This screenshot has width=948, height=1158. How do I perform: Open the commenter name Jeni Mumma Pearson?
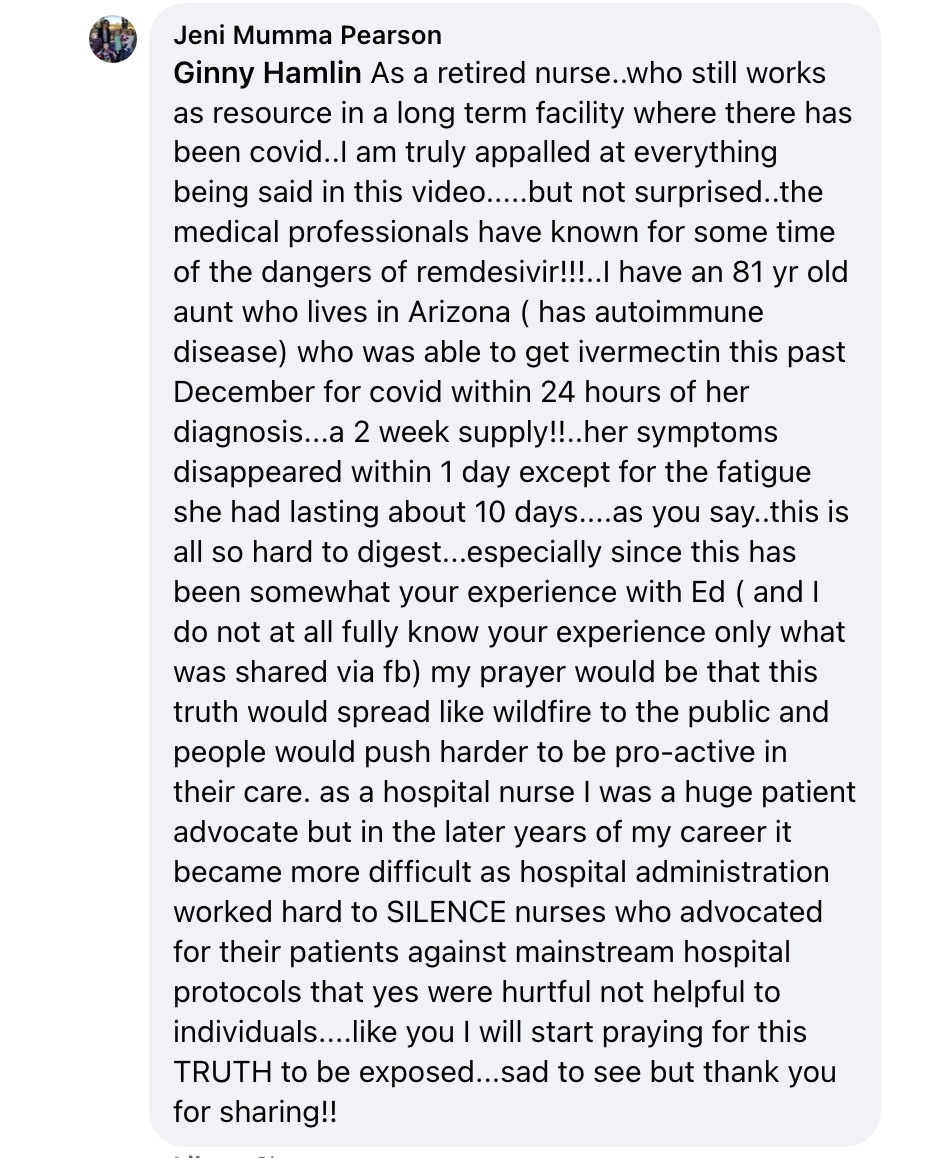(x=307, y=36)
